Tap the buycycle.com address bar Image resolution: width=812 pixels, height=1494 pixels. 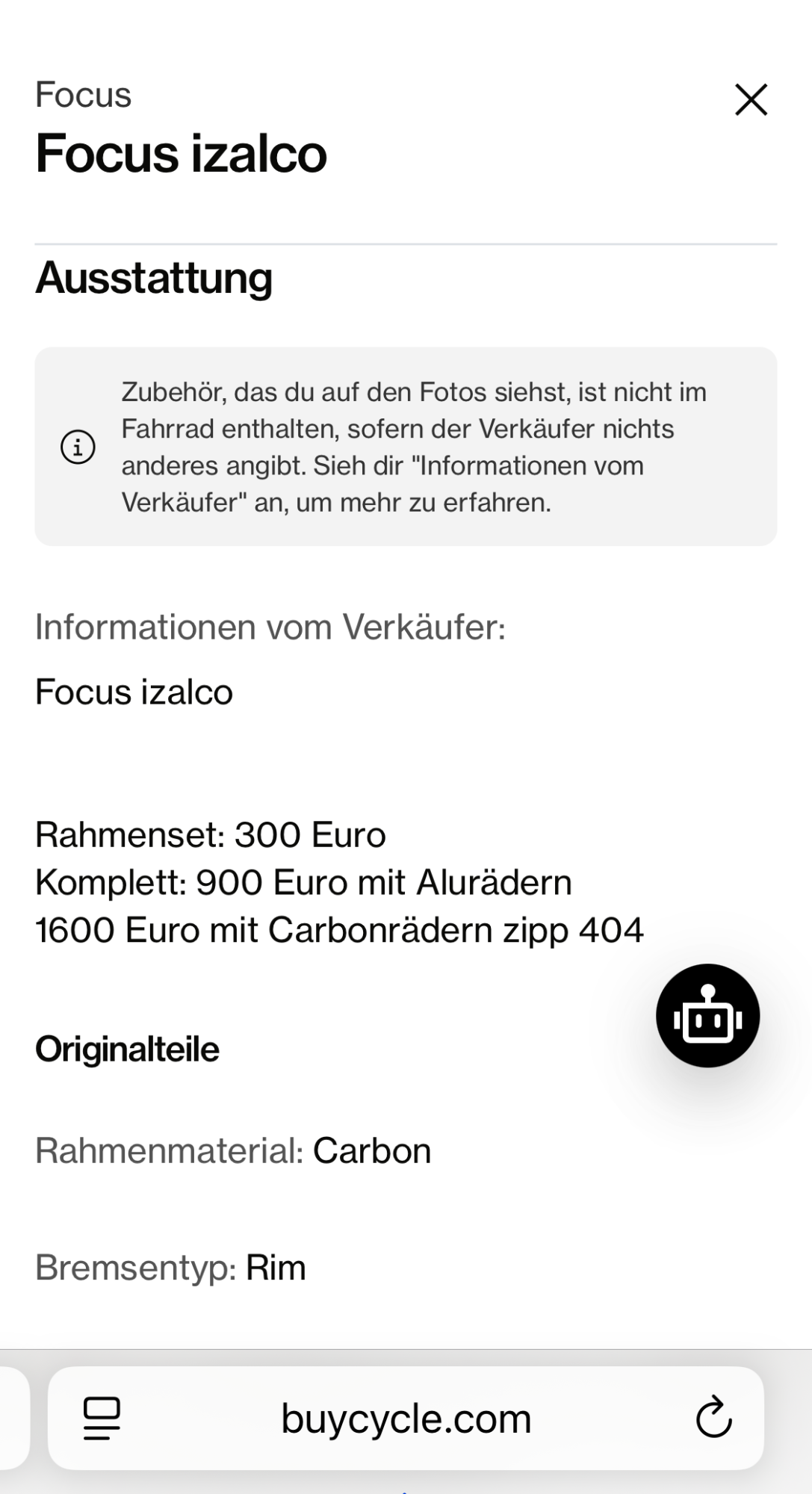point(406,1419)
